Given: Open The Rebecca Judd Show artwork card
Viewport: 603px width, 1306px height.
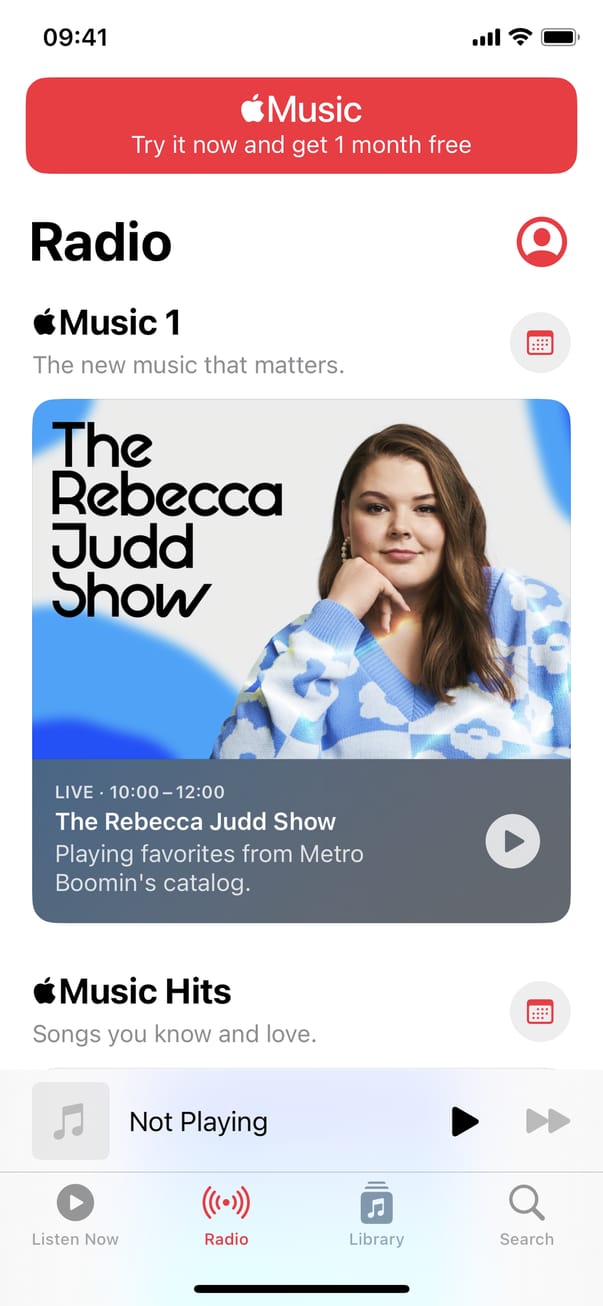Looking at the screenshot, I should (x=301, y=578).
